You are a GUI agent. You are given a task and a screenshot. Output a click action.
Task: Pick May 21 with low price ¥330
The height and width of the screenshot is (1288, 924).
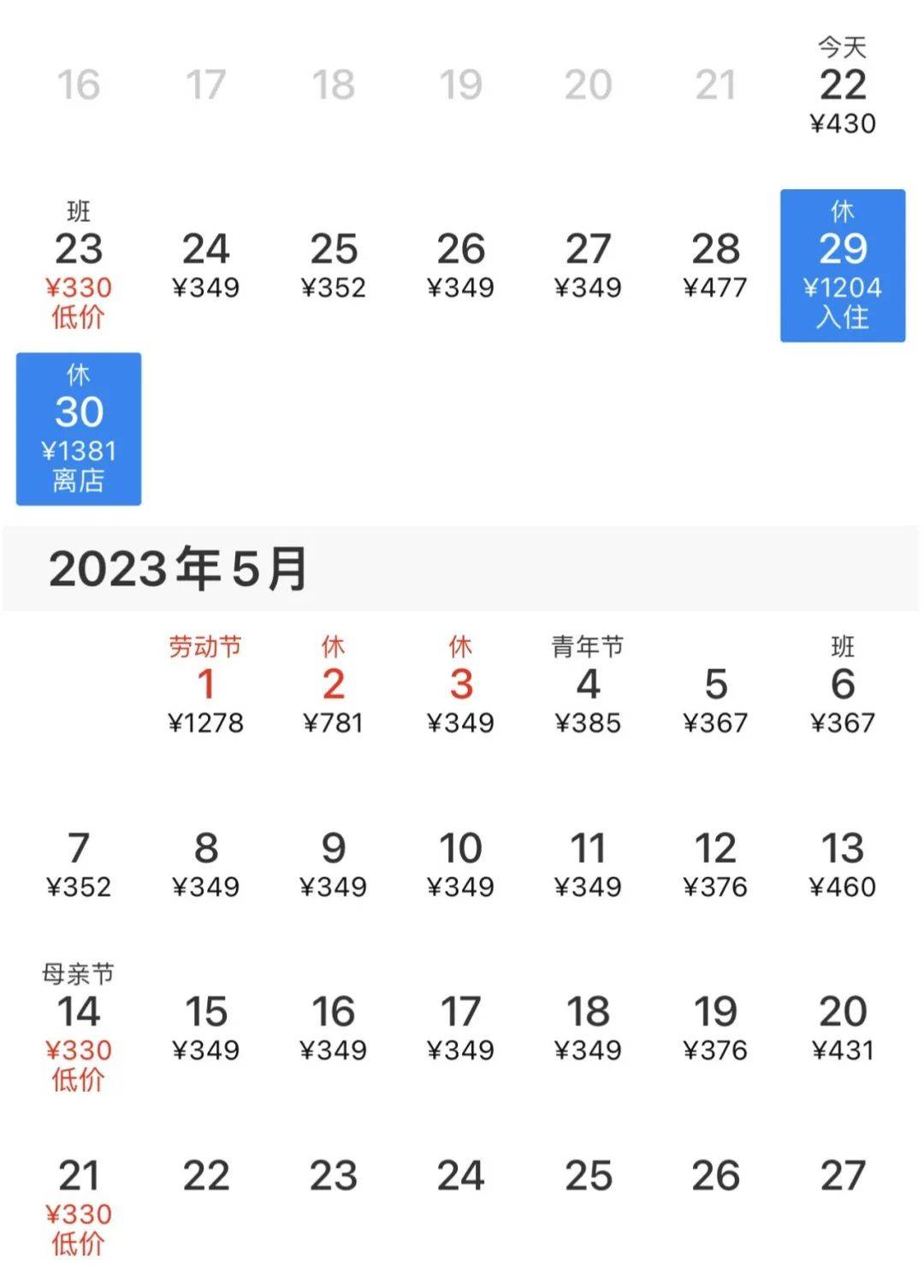pyautogui.click(x=79, y=1194)
